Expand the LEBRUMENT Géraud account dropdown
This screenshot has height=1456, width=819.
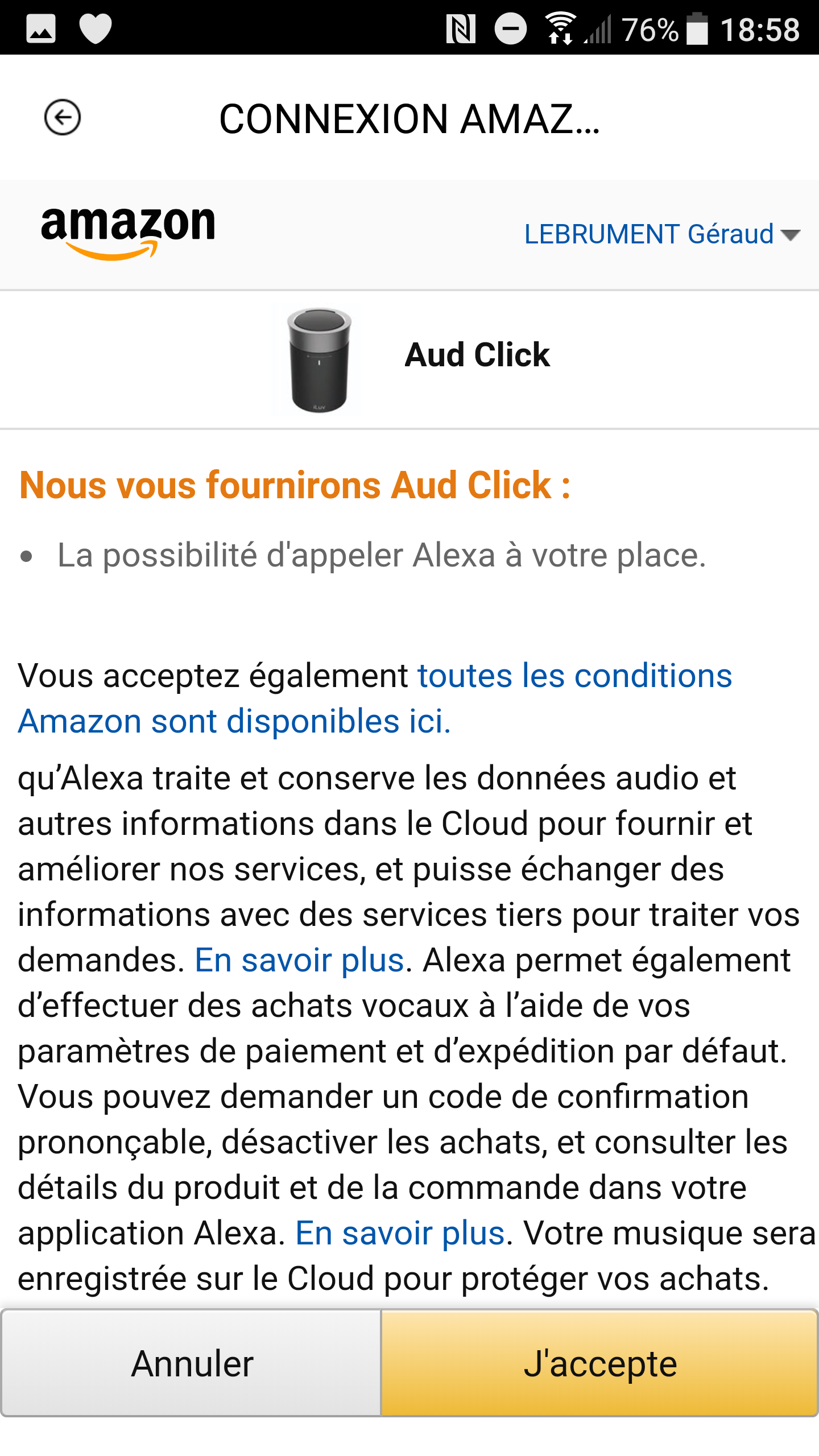coord(662,234)
